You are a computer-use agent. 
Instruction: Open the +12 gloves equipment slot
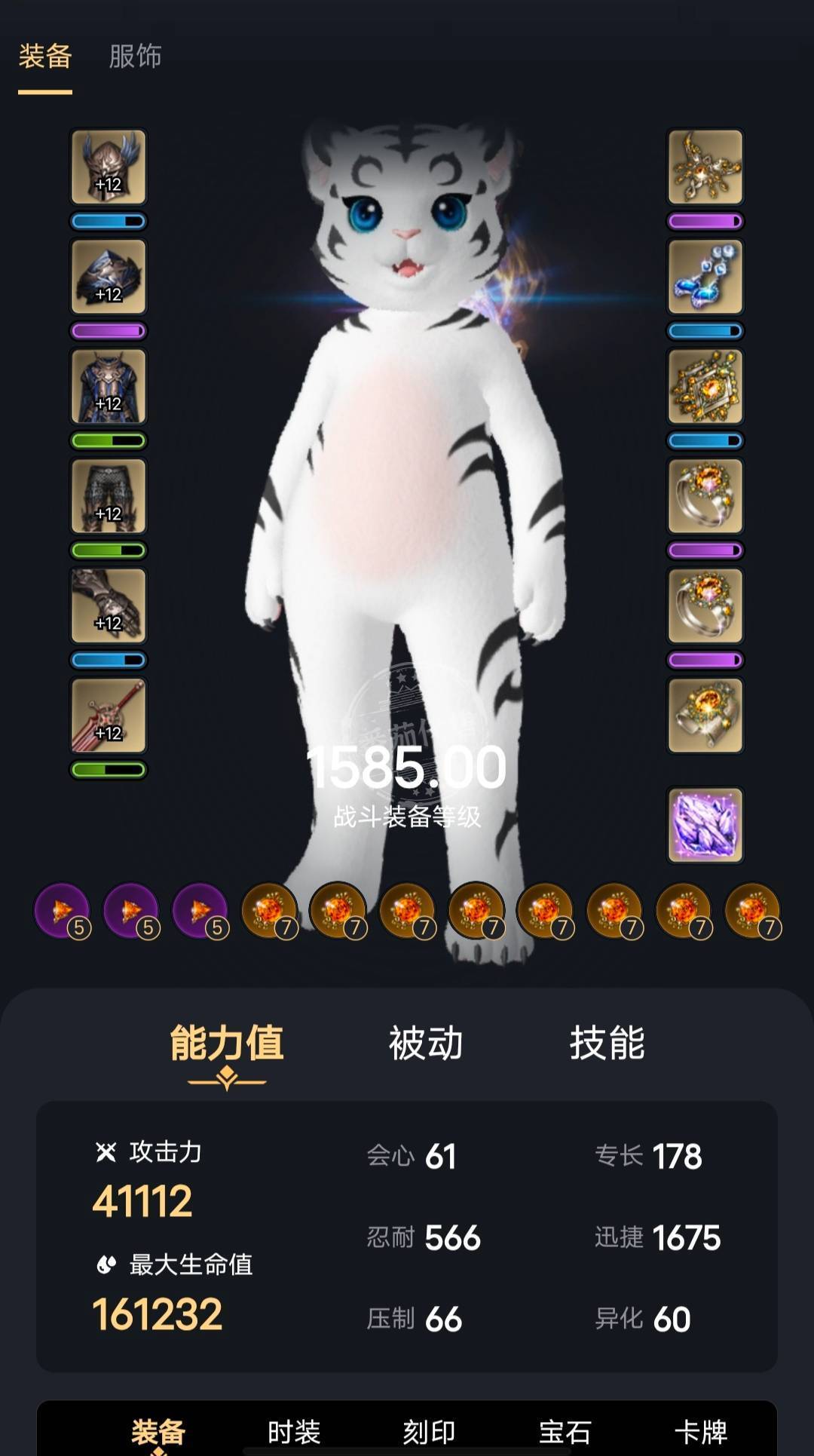click(x=109, y=605)
